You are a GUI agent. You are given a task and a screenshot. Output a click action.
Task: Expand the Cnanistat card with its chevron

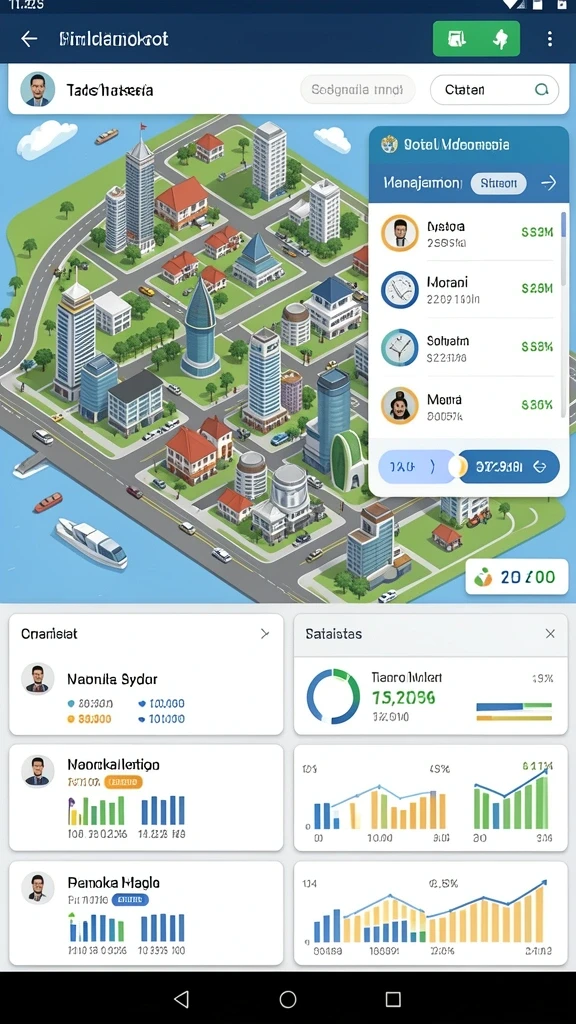pyautogui.click(x=265, y=633)
